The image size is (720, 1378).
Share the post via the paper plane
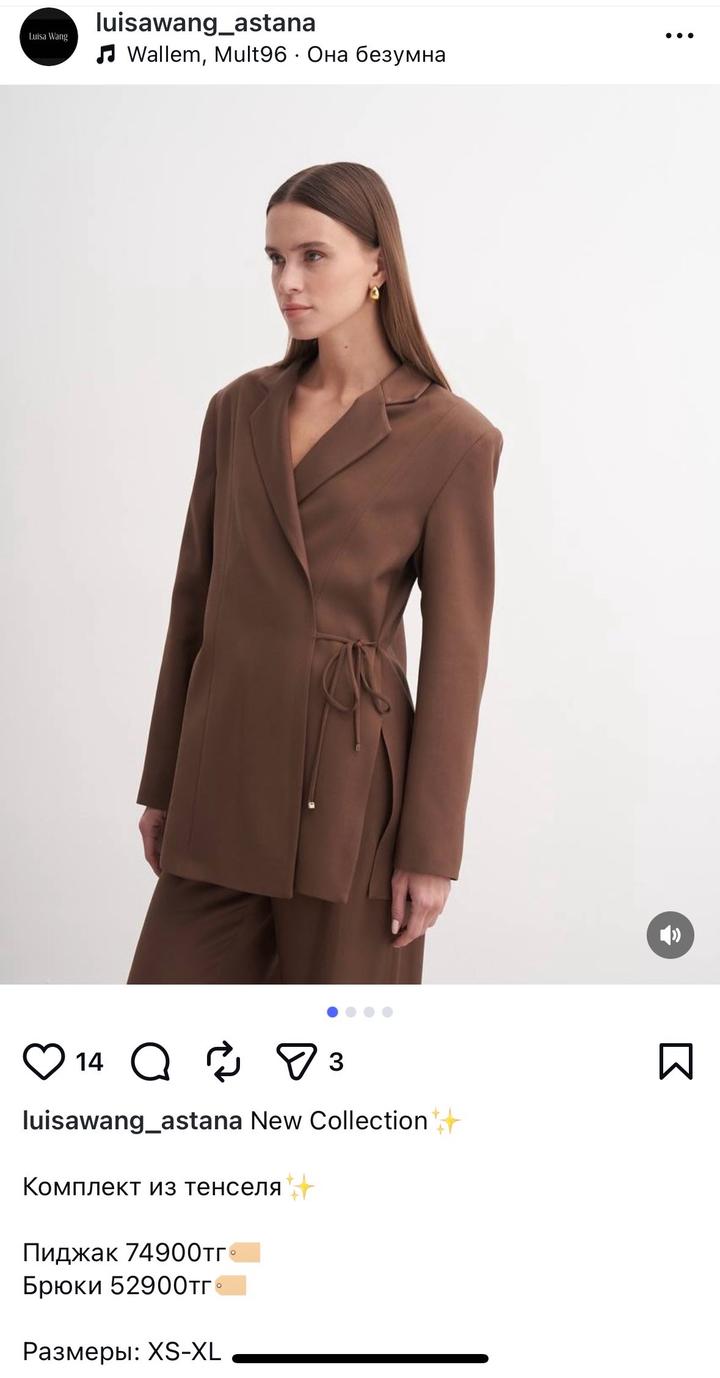[296, 1061]
